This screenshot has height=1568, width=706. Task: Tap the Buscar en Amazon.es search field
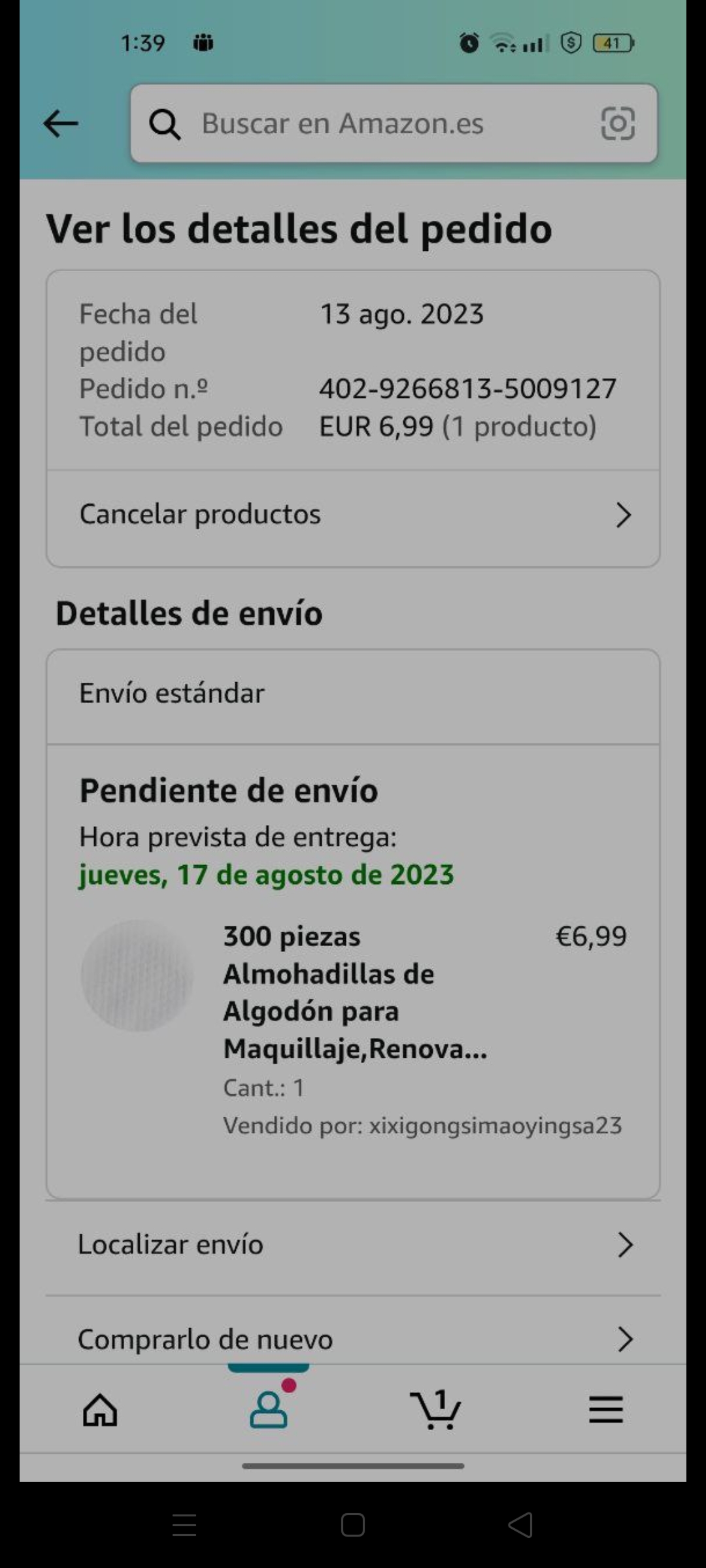coord(366,123)
